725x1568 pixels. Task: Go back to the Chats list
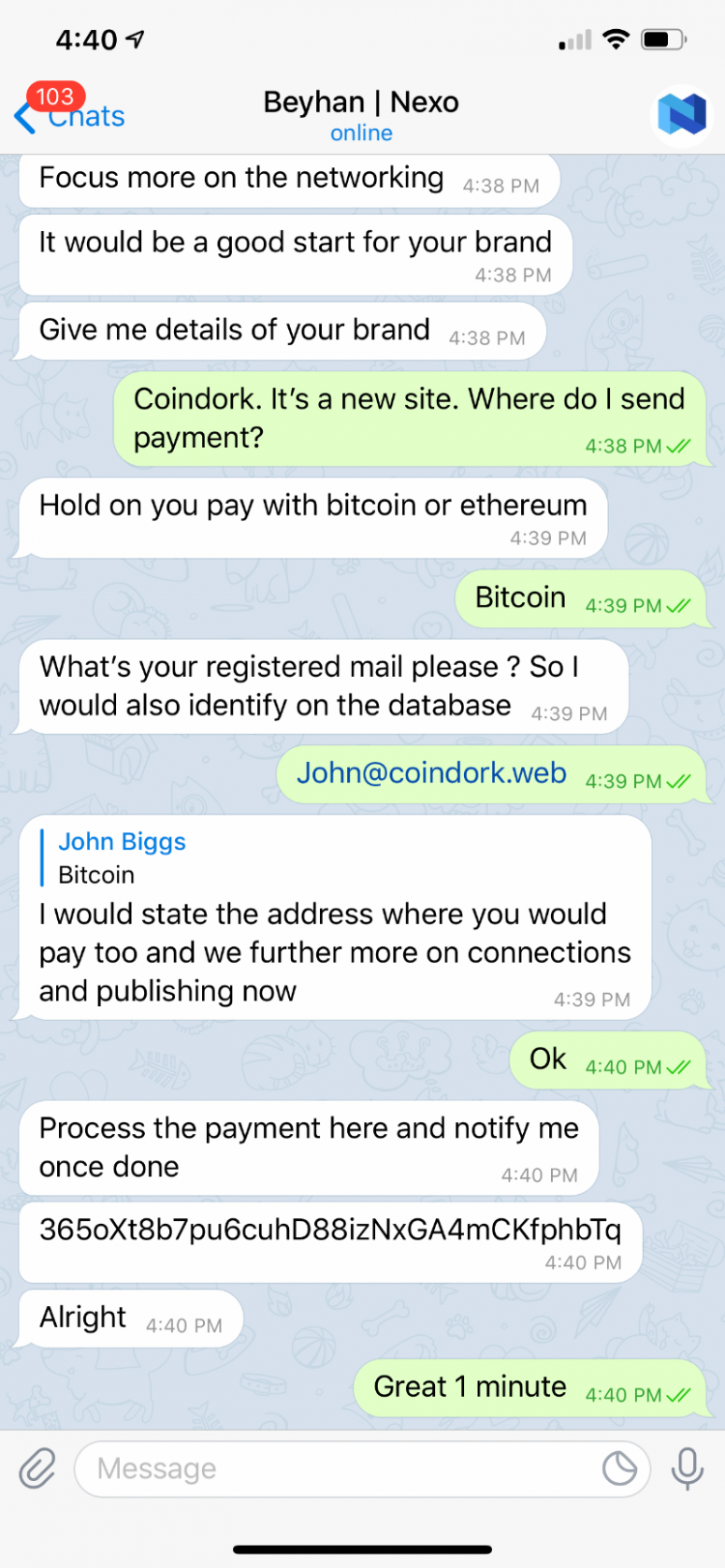point(70,116)
